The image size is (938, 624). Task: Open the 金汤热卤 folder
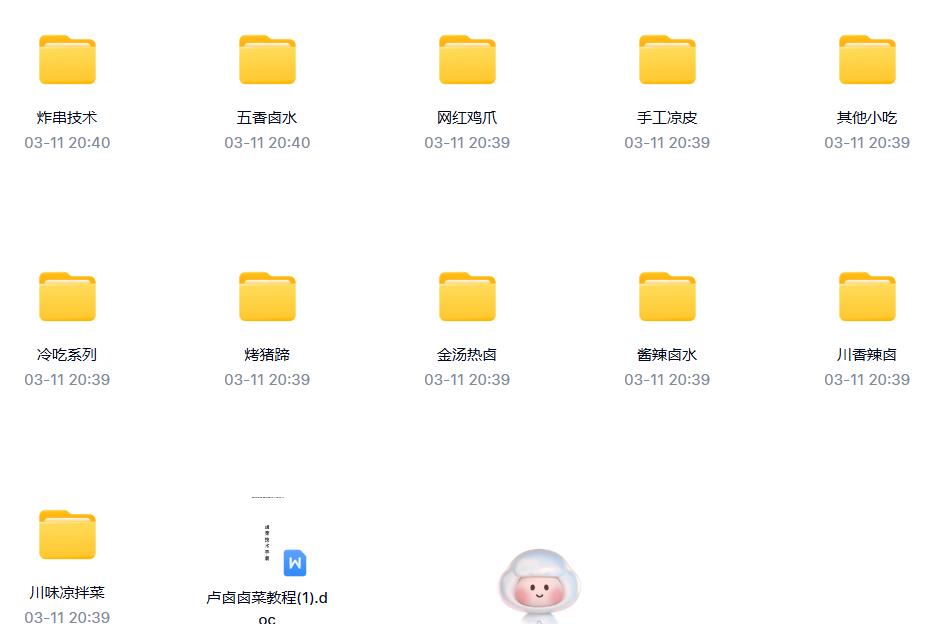[467, 297]
